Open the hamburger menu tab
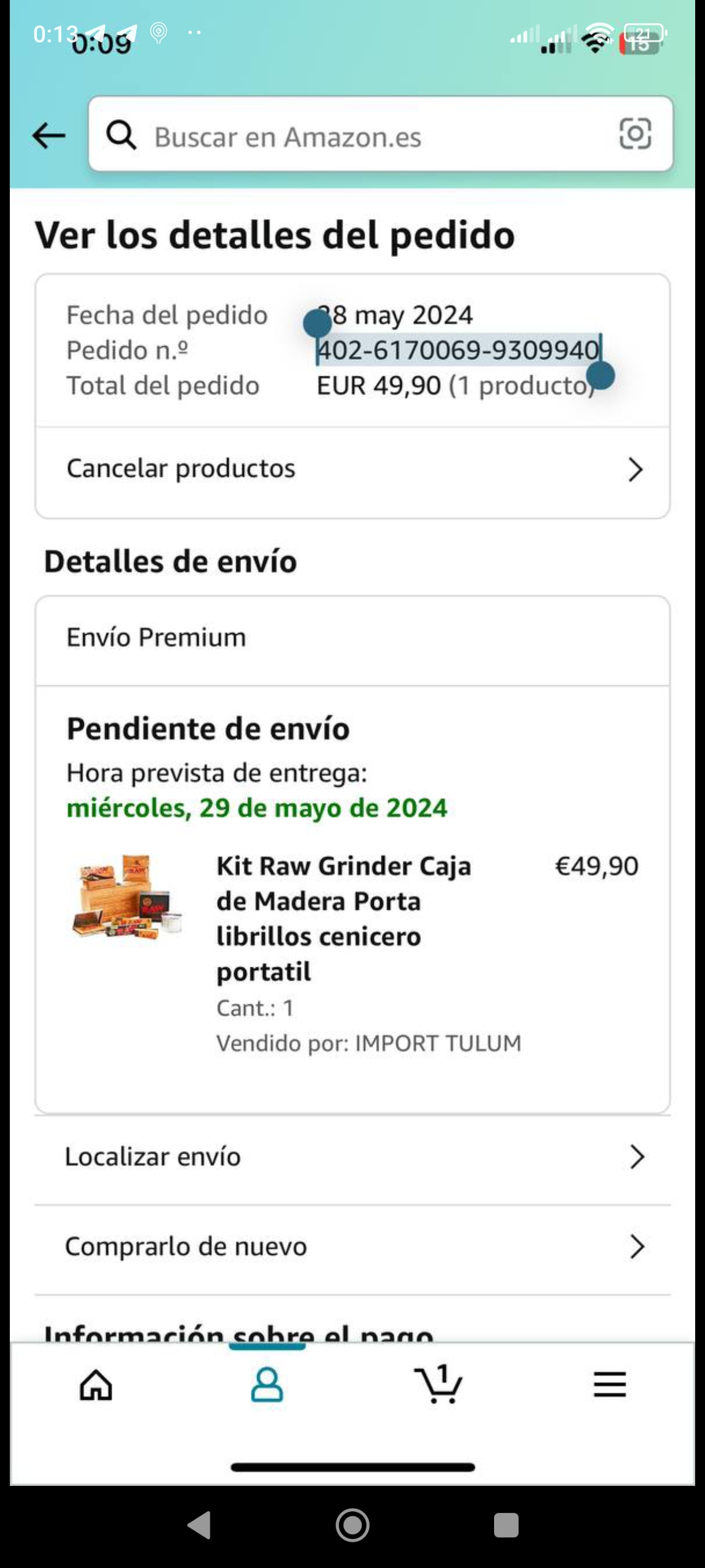The height and width of the screenshot is (1568, 705). point(610,1385)
